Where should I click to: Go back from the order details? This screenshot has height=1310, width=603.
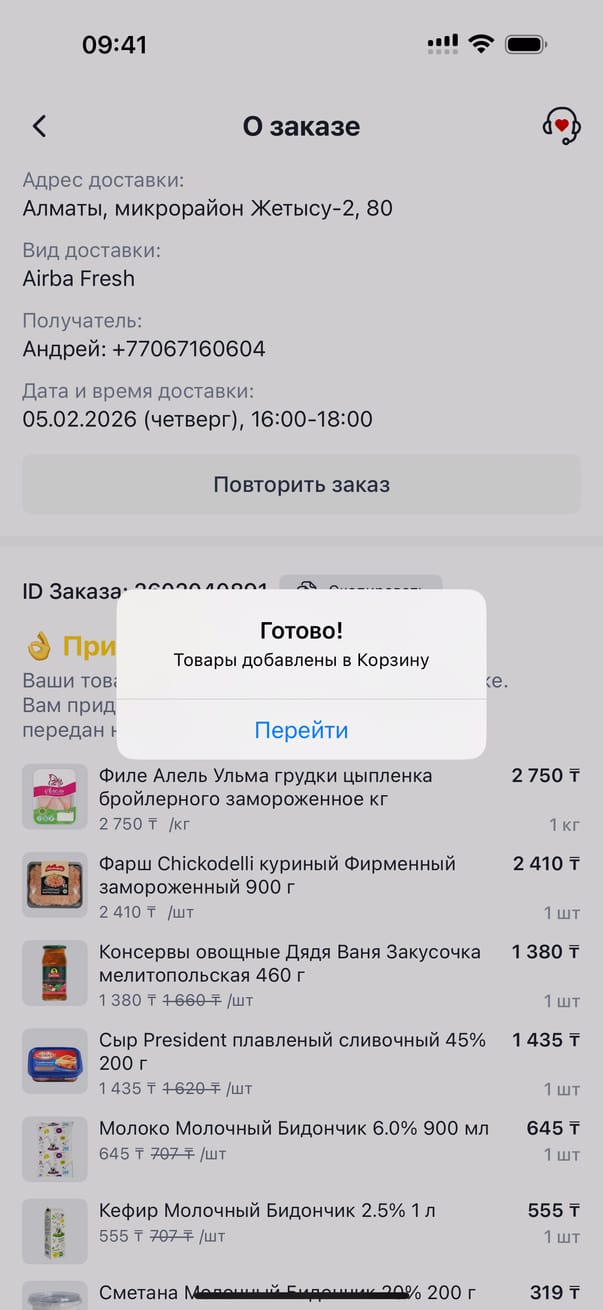pos(39,126)
